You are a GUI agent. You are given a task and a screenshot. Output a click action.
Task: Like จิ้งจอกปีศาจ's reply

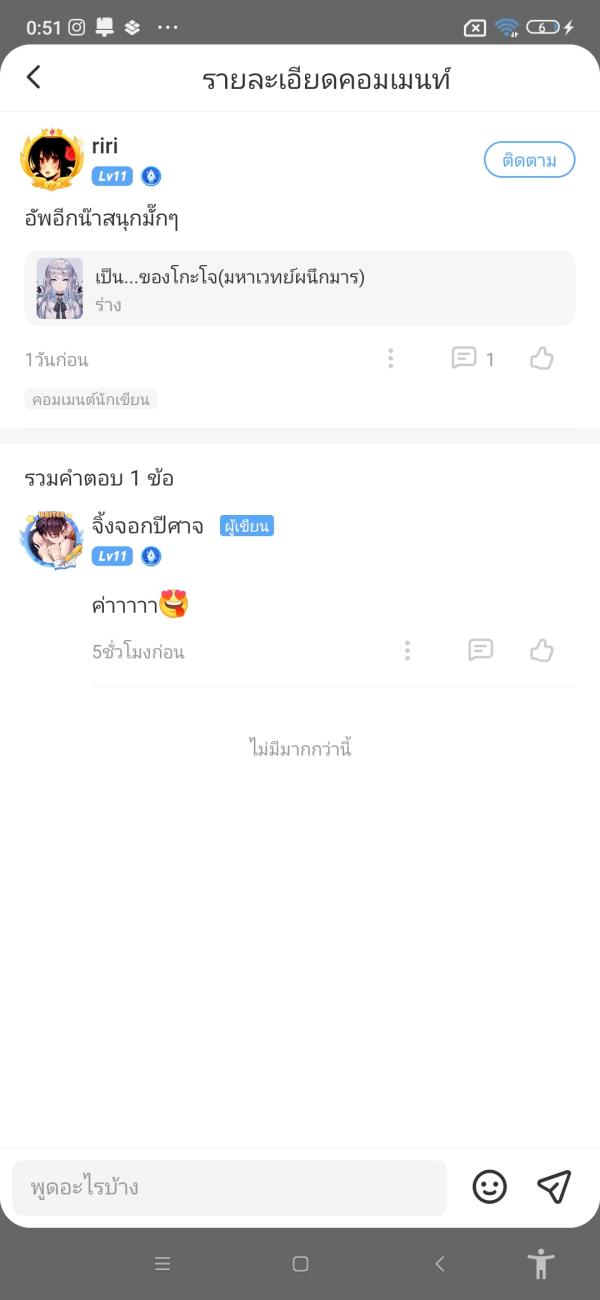point(542,651)
